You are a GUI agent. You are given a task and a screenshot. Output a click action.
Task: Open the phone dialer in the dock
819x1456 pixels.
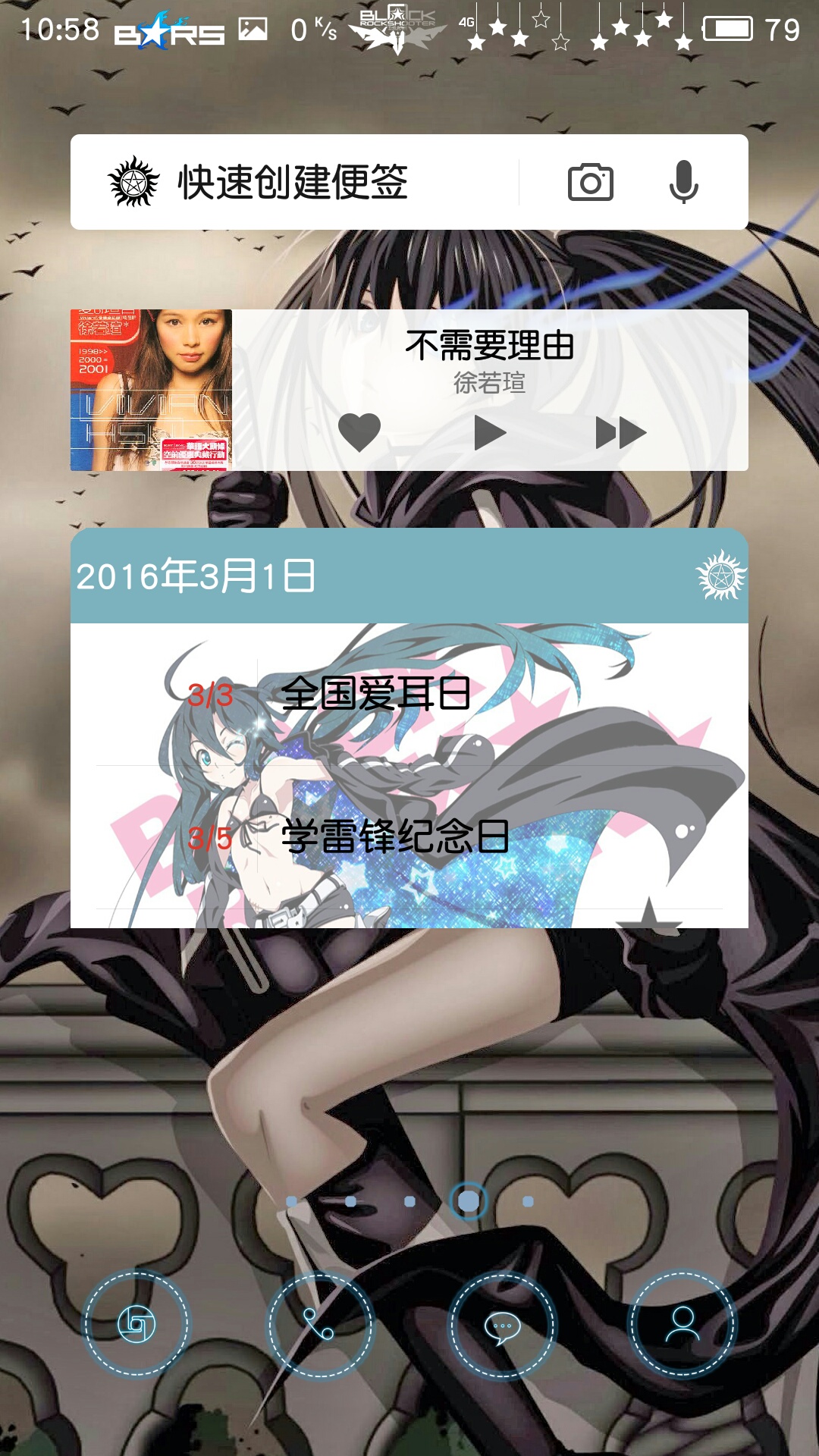(319, 1324)
